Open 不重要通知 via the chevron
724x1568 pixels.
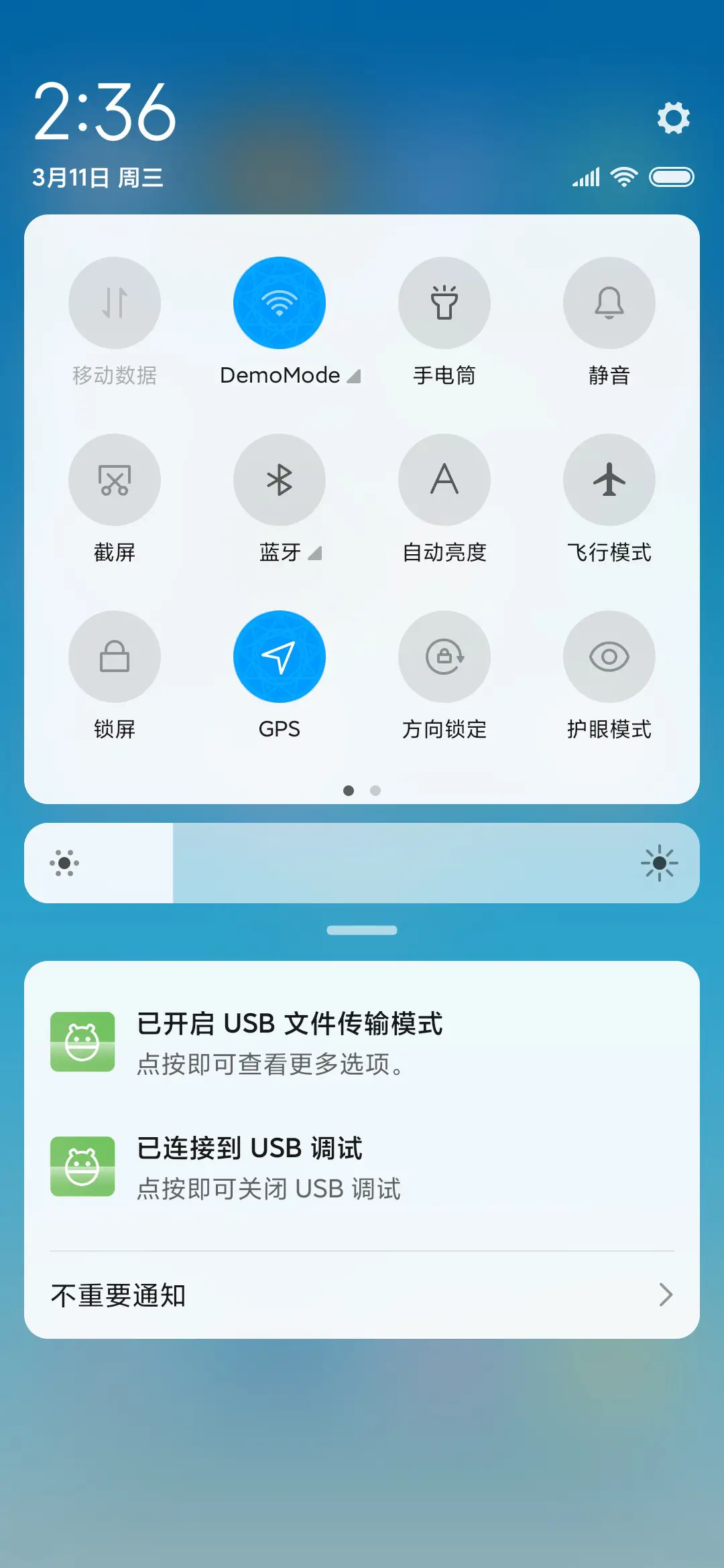click(x=664, y=1294)
